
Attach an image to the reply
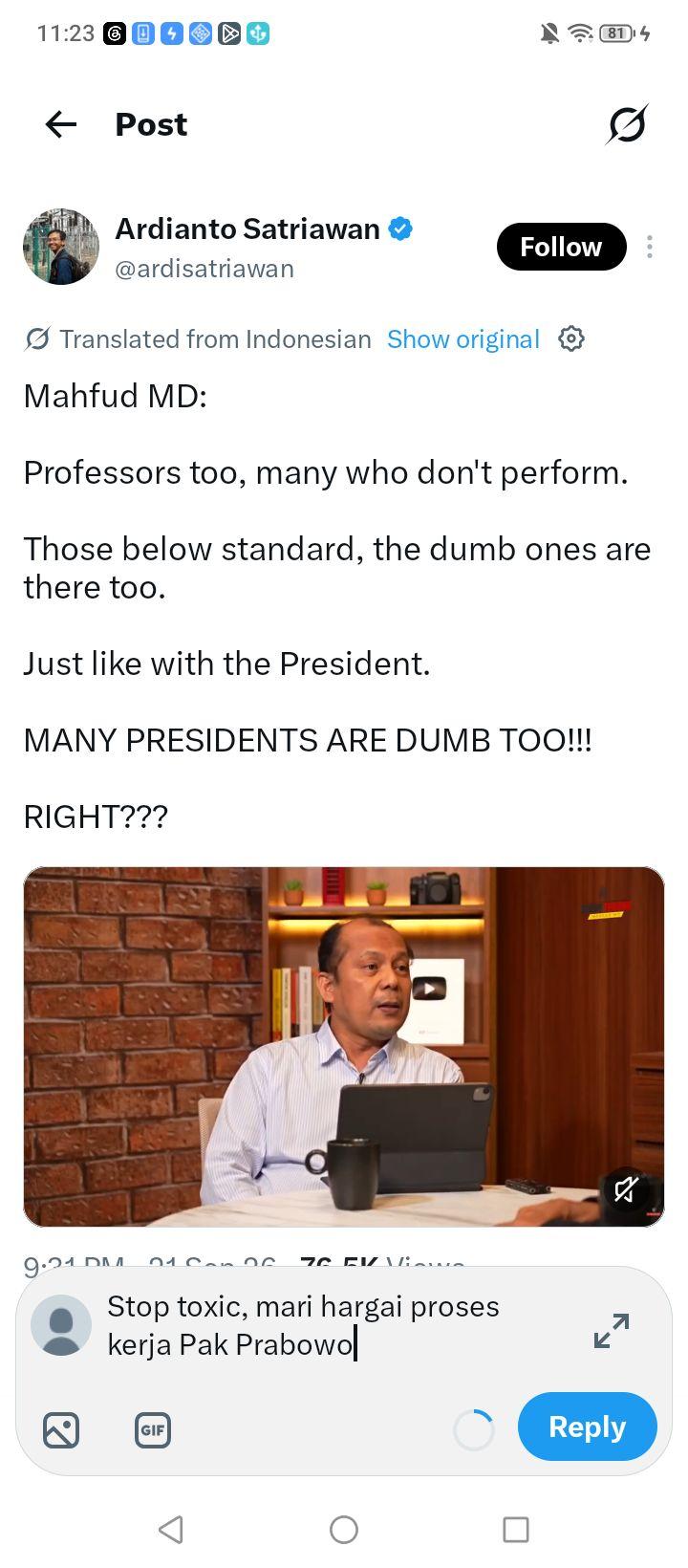[x=61, y=1430]
